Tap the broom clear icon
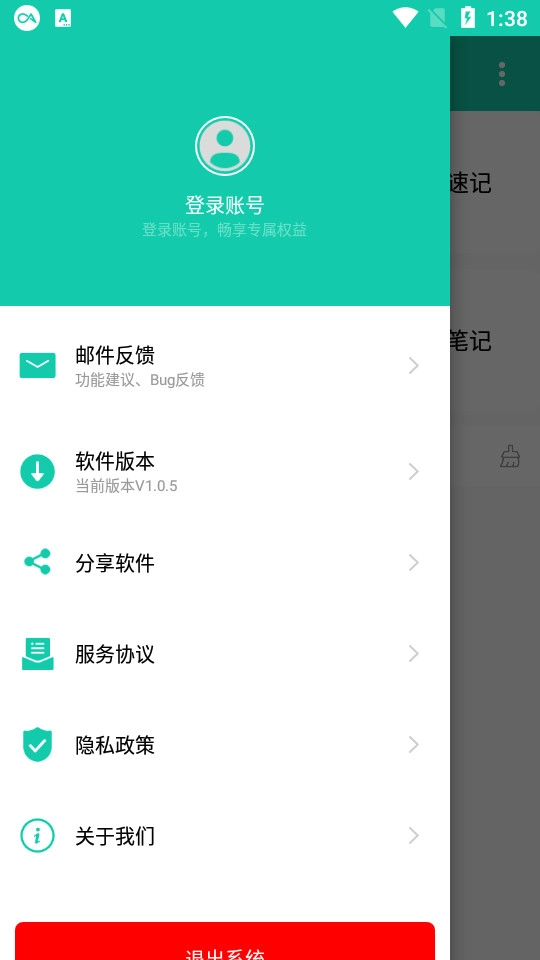Screen dimensions: 540x960 pos(510,457)
